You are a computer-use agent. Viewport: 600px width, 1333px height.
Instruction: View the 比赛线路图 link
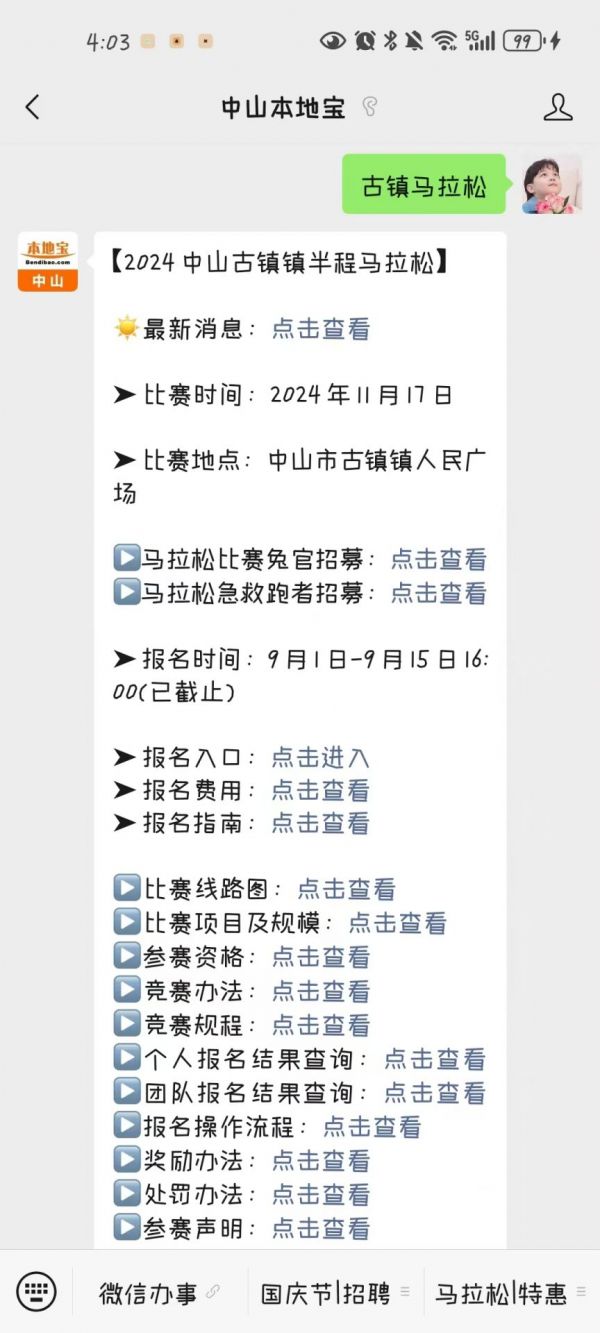(x=347, y=889)
